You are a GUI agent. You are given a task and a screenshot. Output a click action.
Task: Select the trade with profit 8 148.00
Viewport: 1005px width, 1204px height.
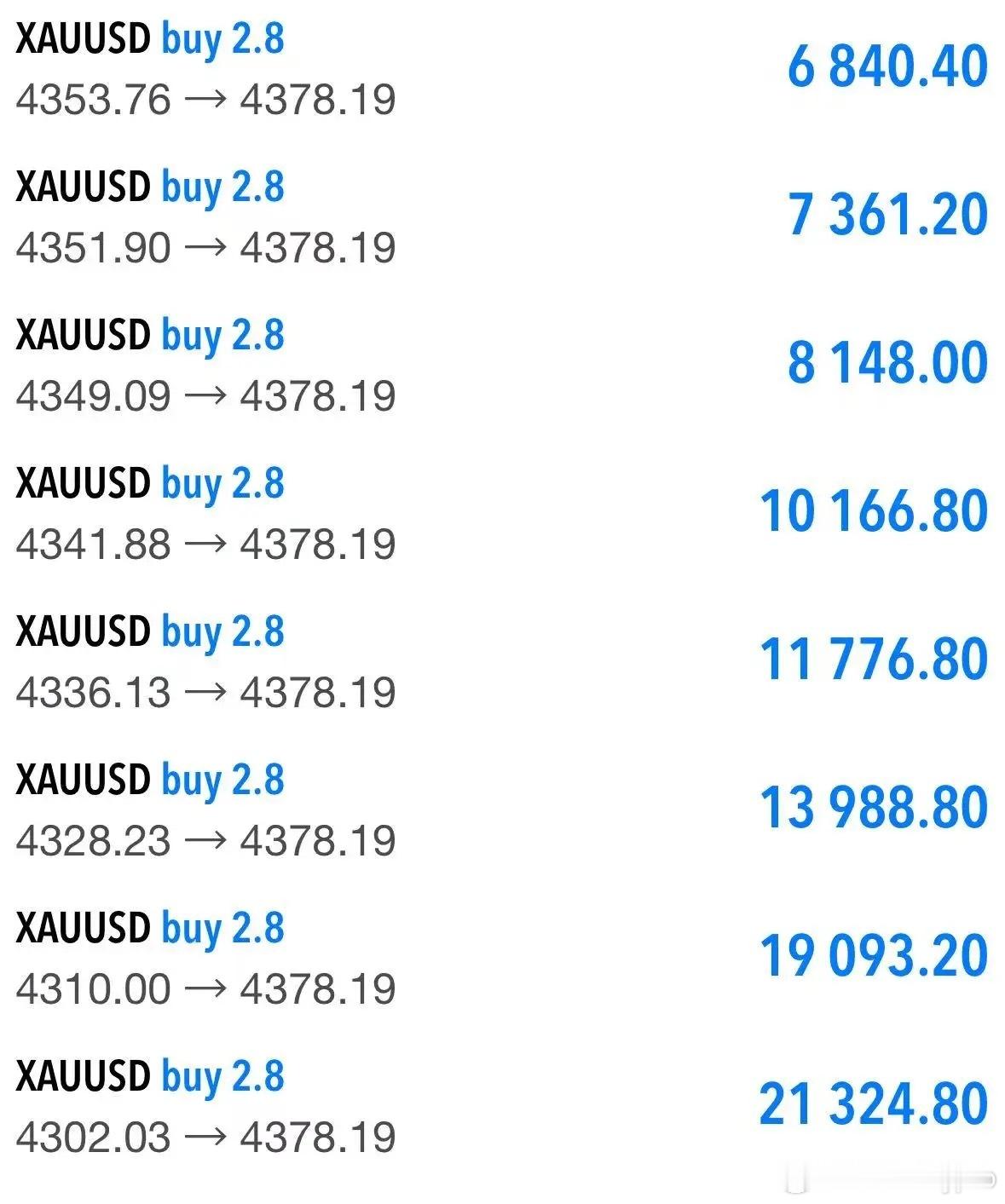click(x=502, y=365)
